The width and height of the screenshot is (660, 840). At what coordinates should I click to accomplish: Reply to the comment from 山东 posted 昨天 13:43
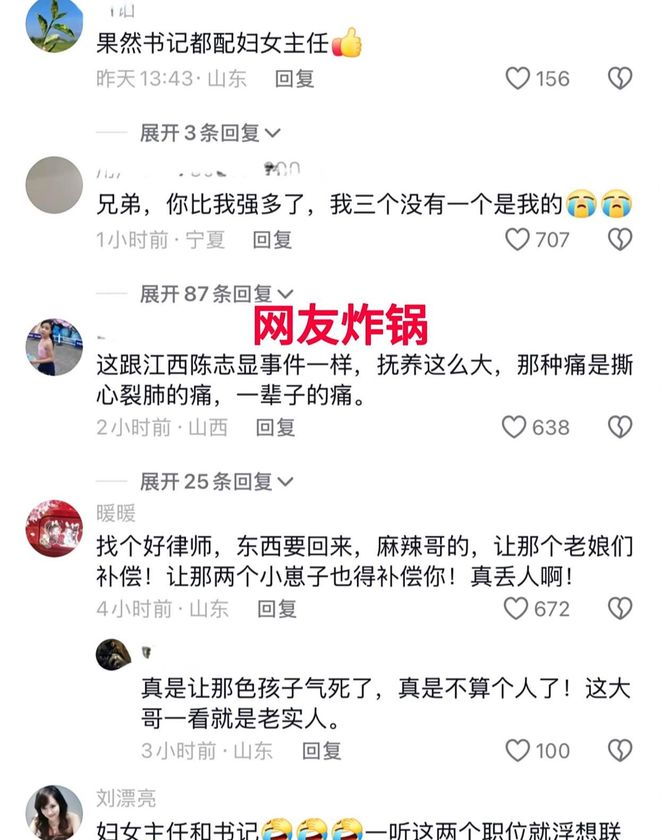click(x=295, y=79)
